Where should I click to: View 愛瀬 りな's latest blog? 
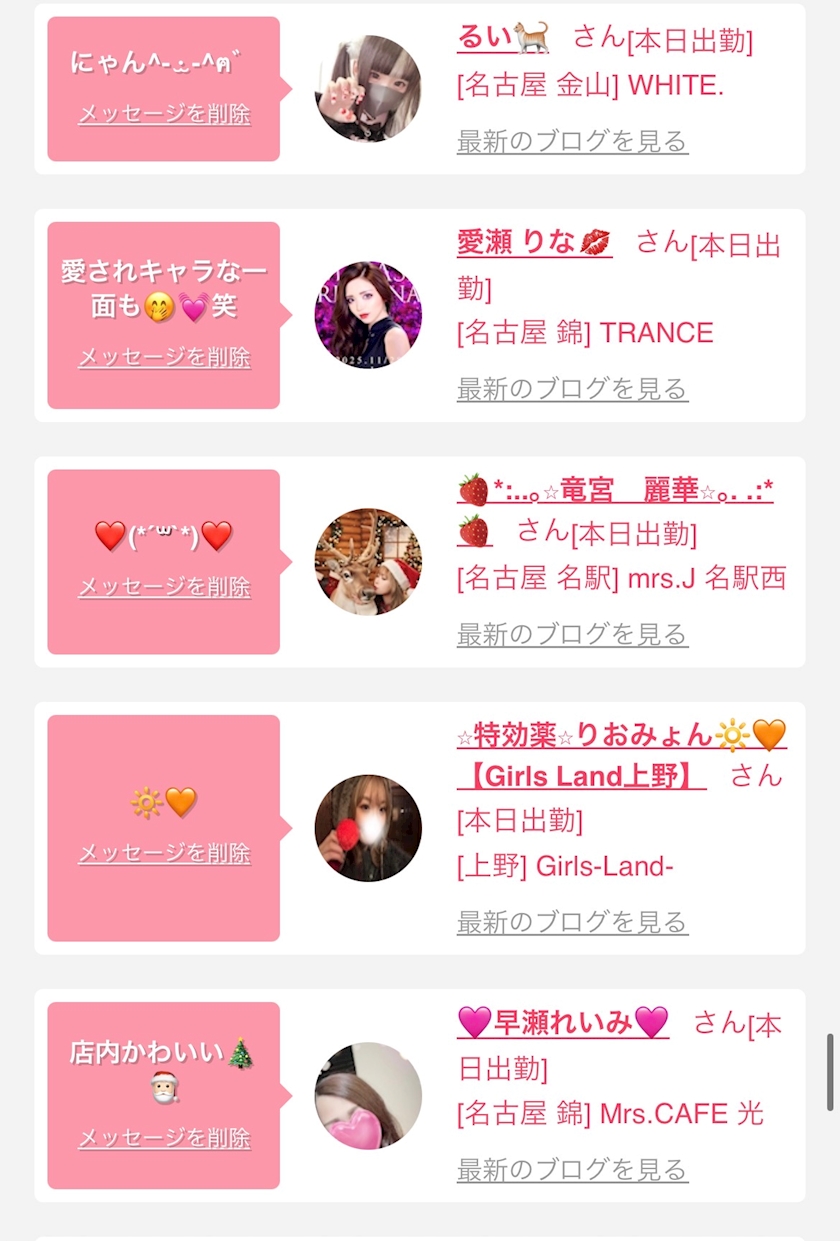click(x=572, y=388)
